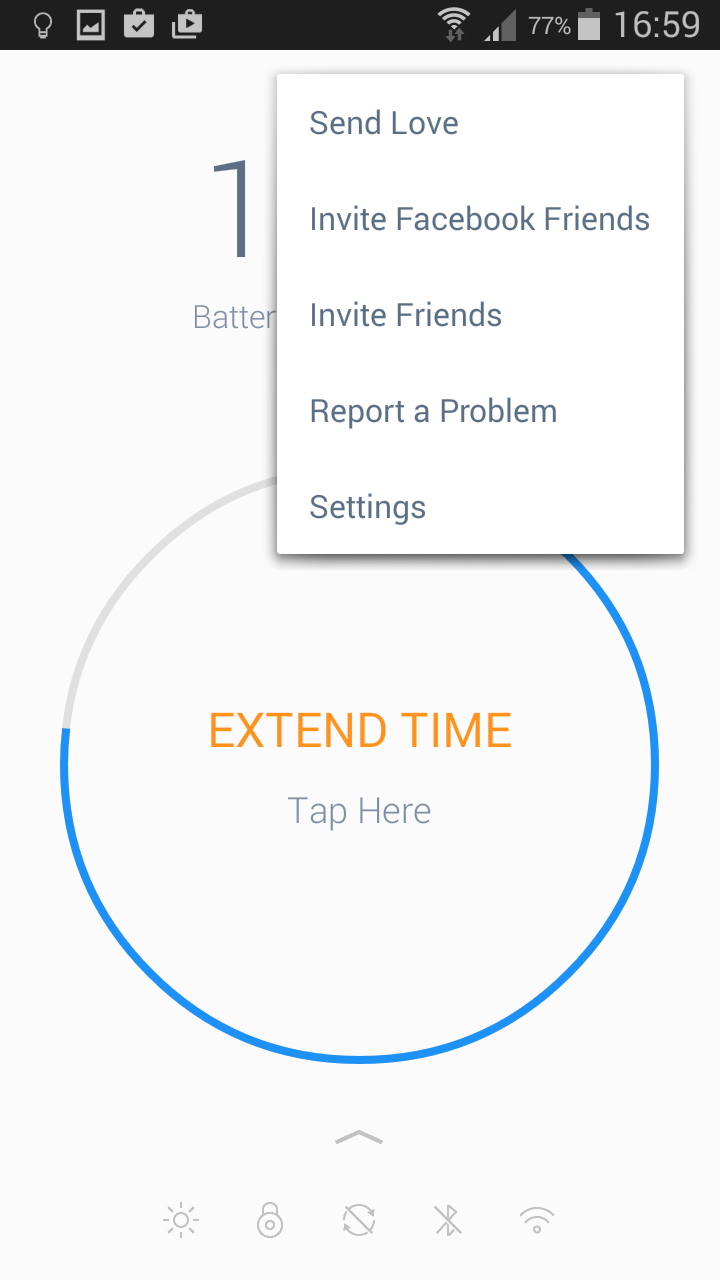Screen dimensions: 720x1280
Task: Select Report a Problem
Action: coord(480,411)
